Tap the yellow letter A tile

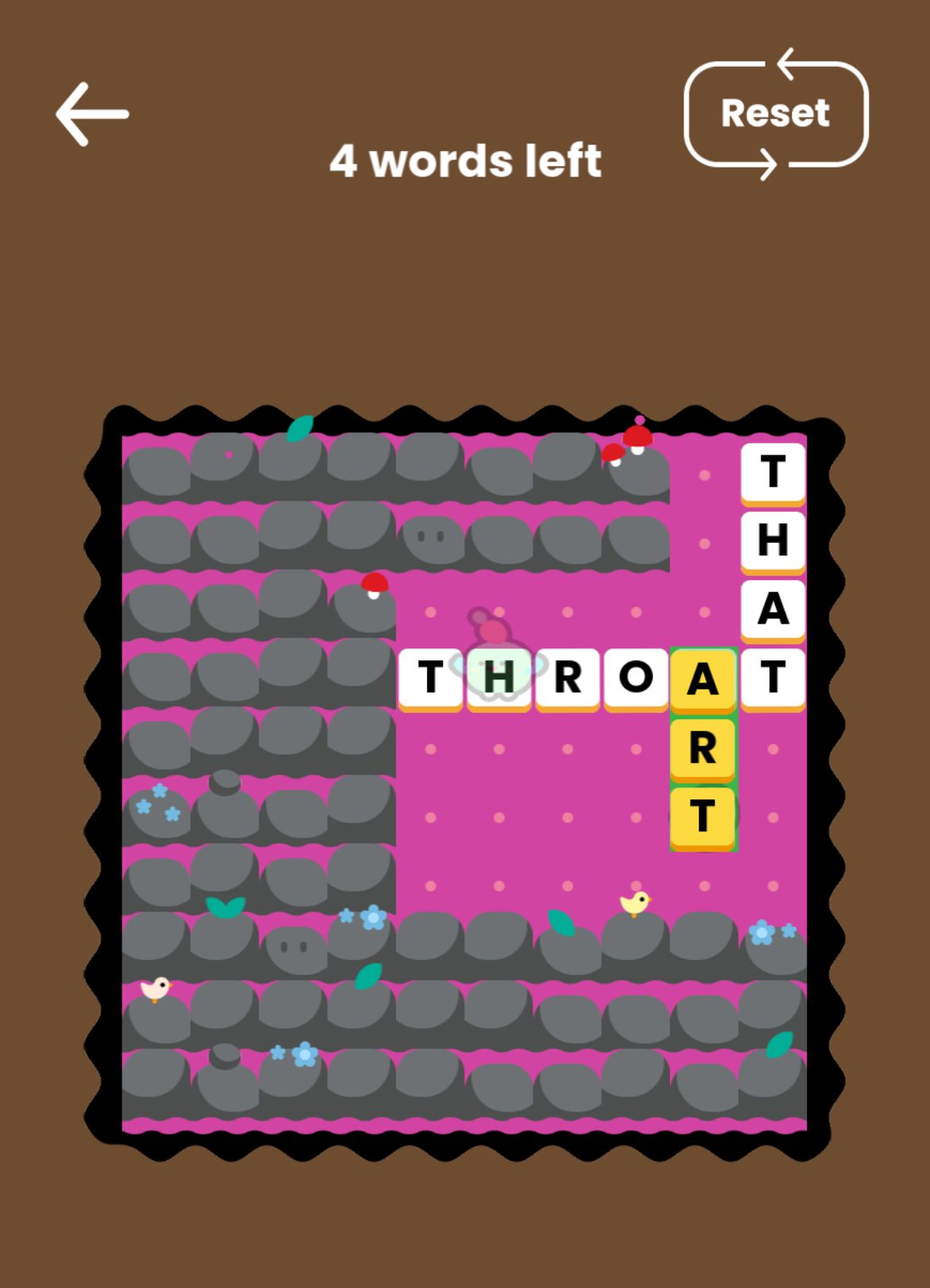click(x=703, y=679)
